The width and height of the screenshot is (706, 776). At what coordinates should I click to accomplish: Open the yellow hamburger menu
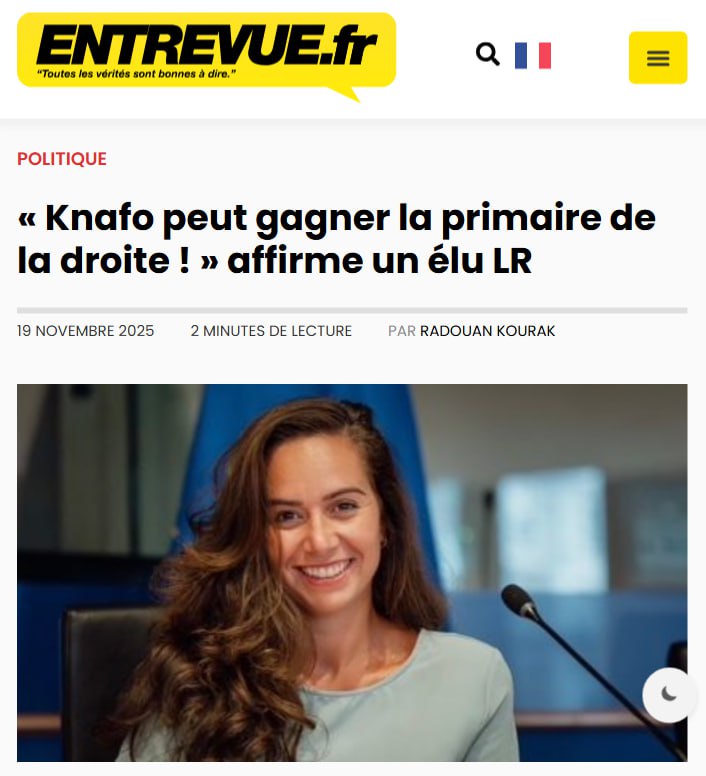[657, 58]
